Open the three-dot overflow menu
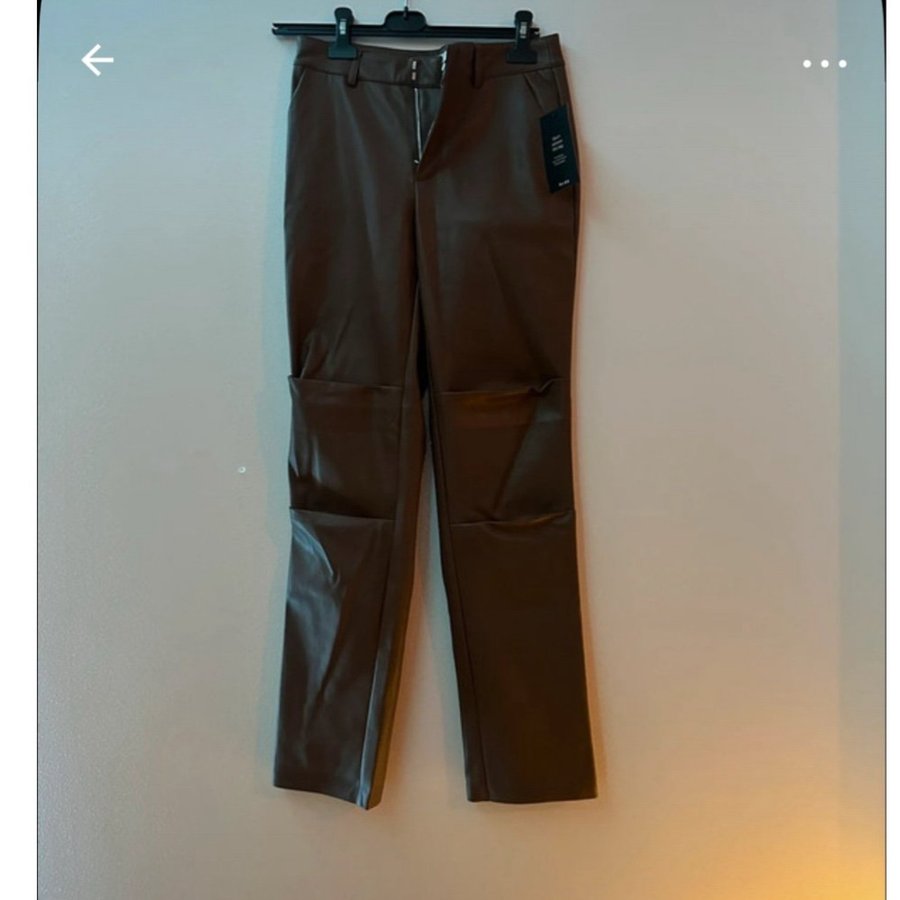900x900 pixels. 824,64
